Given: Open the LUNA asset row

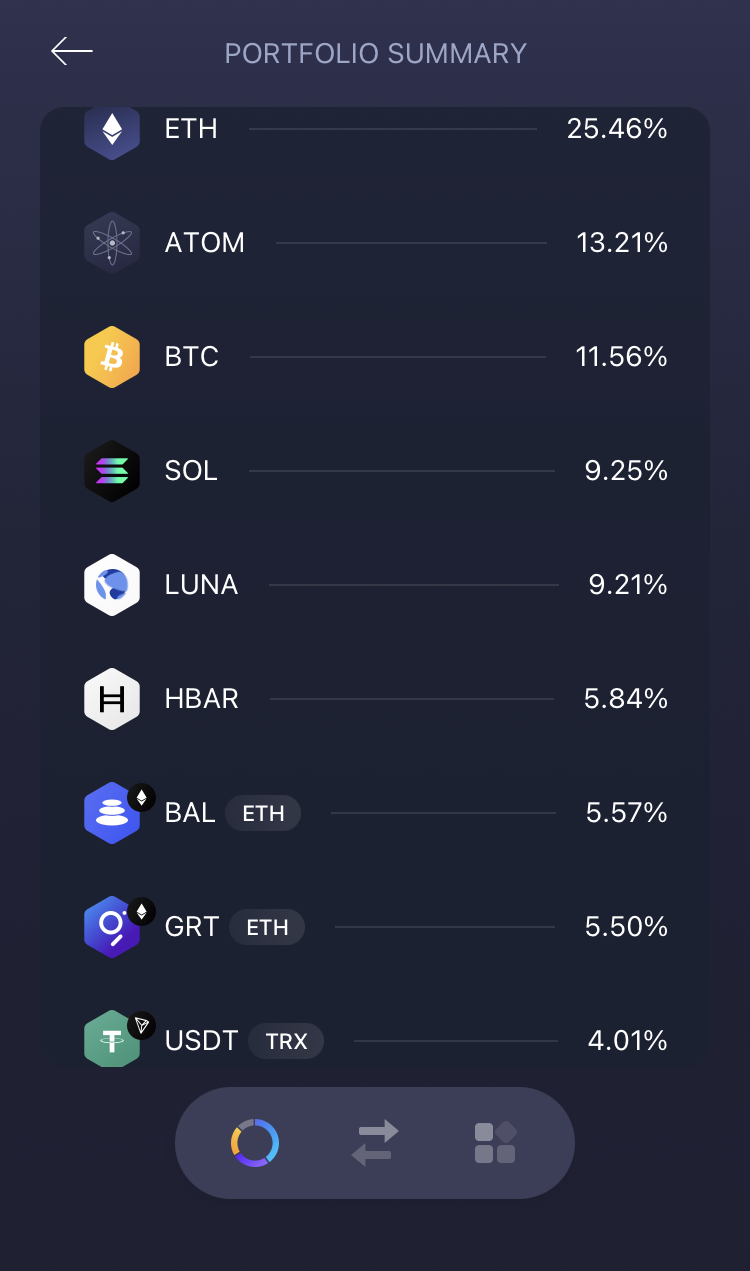Looking at the screenshot, I should point(375,585).
